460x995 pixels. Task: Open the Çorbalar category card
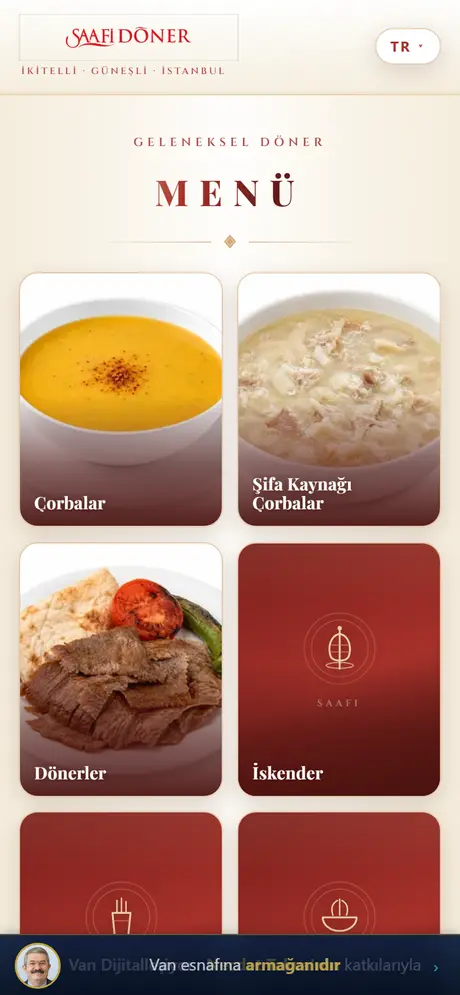pos(121,399)
